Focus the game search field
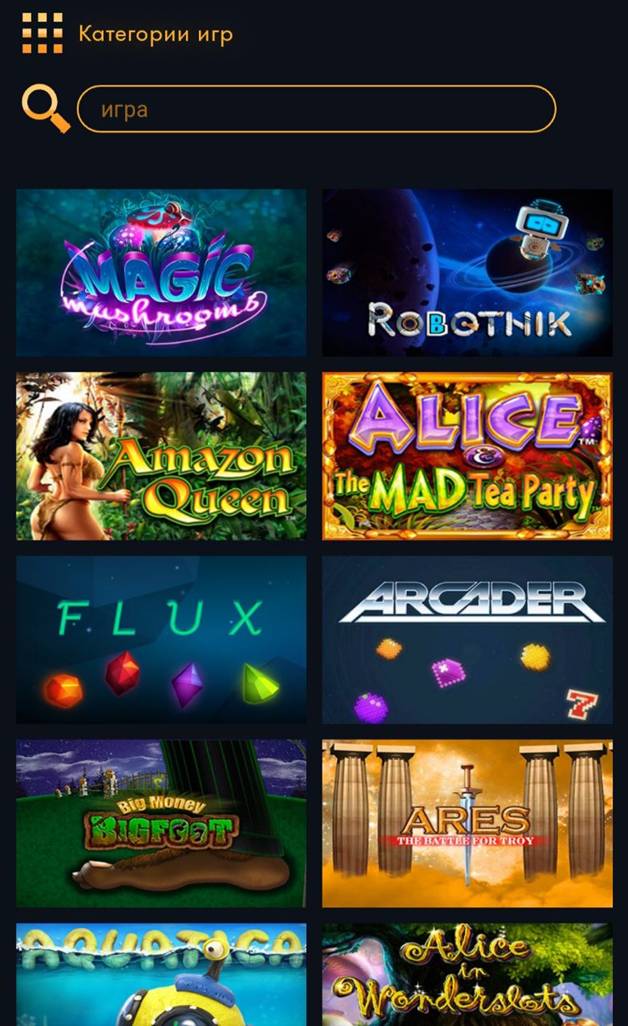This screenshot has height=1026, width=628. pos(316,108)
